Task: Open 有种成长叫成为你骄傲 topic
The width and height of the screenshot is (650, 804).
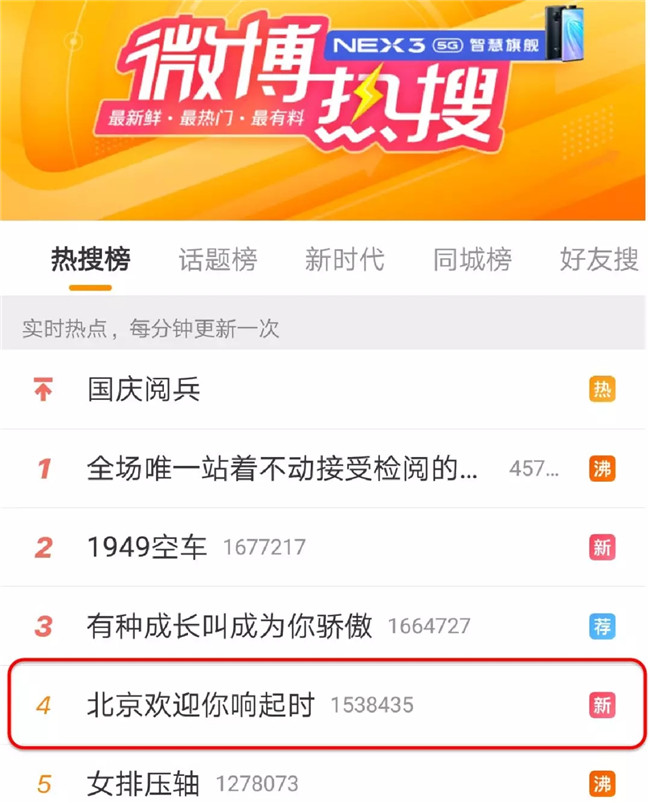Action: 230,626
